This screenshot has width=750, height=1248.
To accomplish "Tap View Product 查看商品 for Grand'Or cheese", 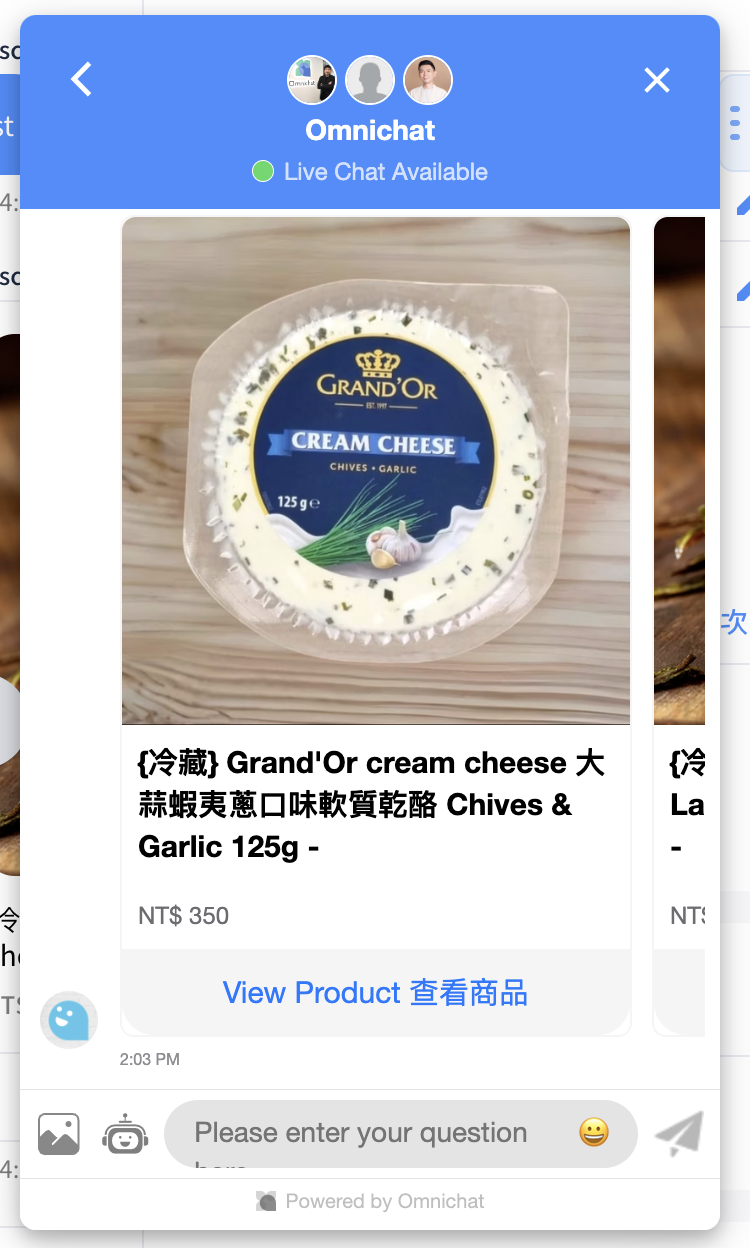I will (375, 993).
